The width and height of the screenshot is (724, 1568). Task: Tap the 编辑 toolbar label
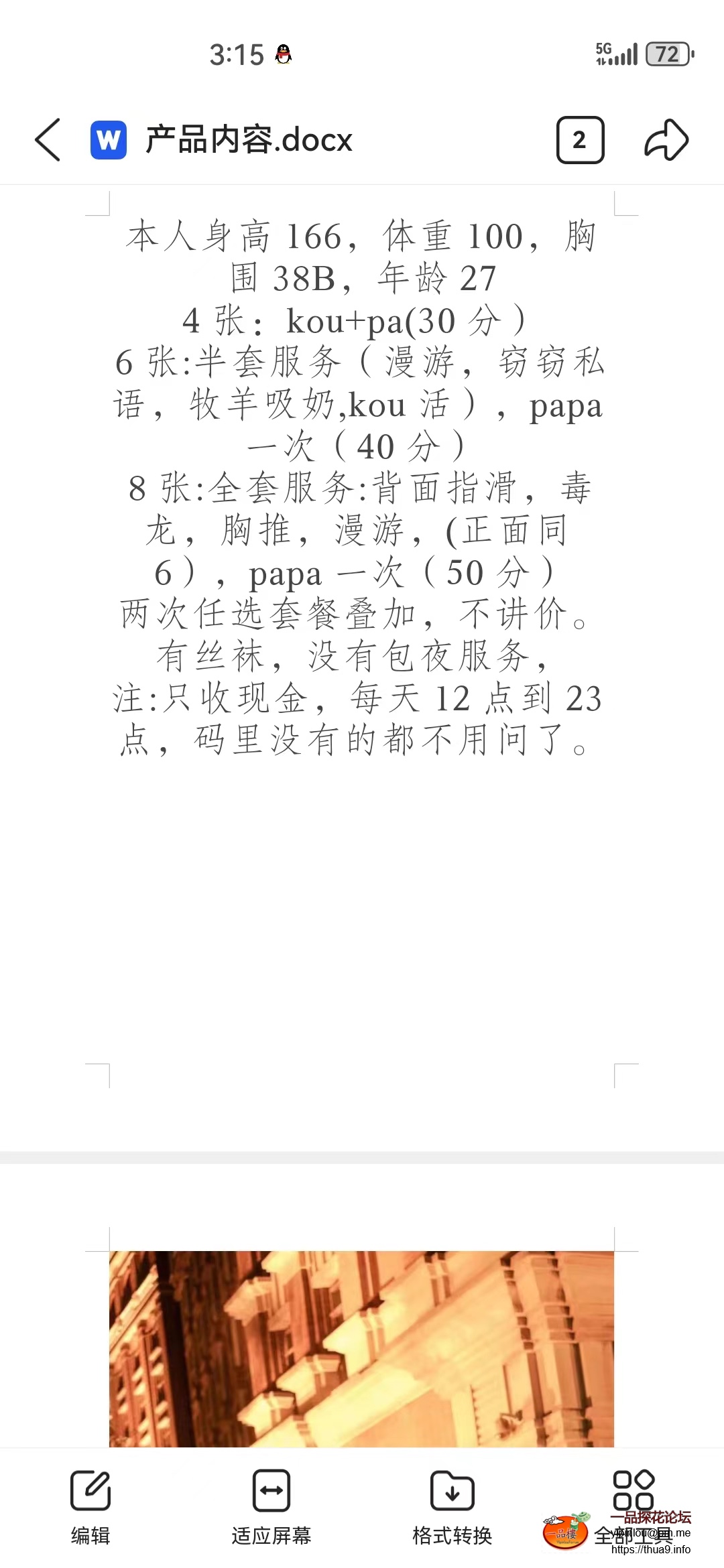pyautogui.click(x=90, y=1536)
